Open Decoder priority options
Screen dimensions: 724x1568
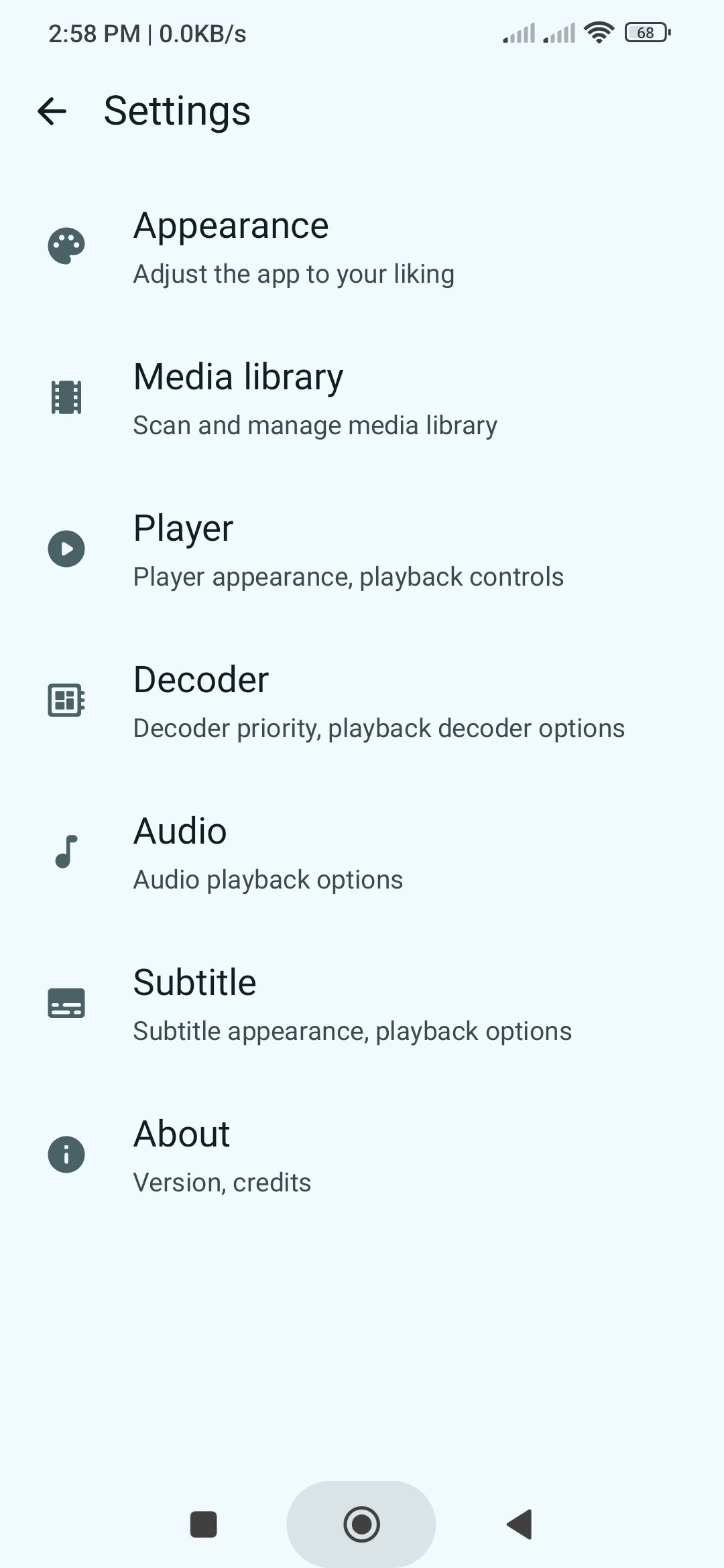click(x=362, y=701)
